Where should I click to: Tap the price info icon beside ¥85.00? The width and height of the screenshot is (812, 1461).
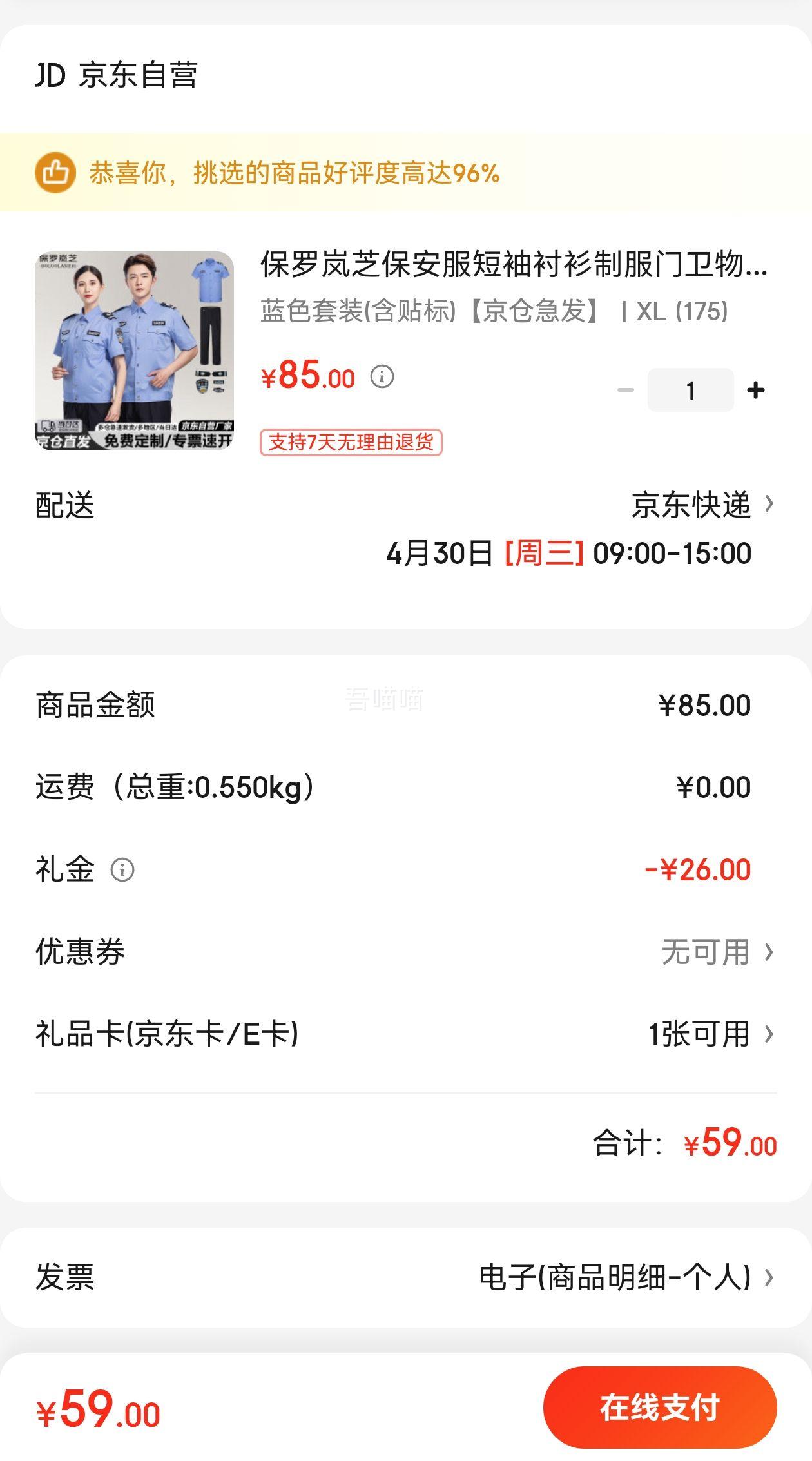(x=382, y=376)
